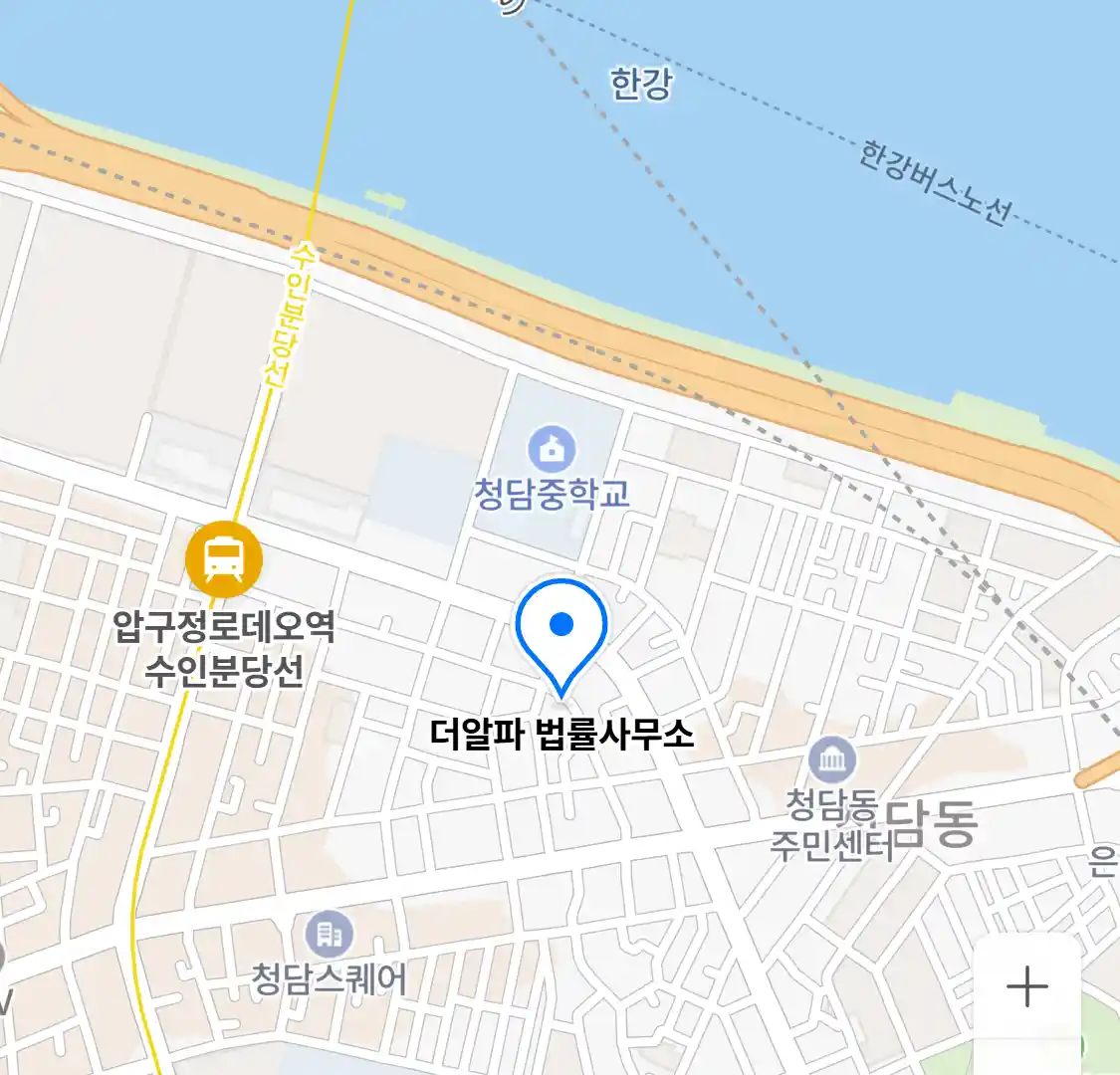Select the 청담중학교 school marker
This screenshot has height=1075, width=1120.
tap(552, 449)
